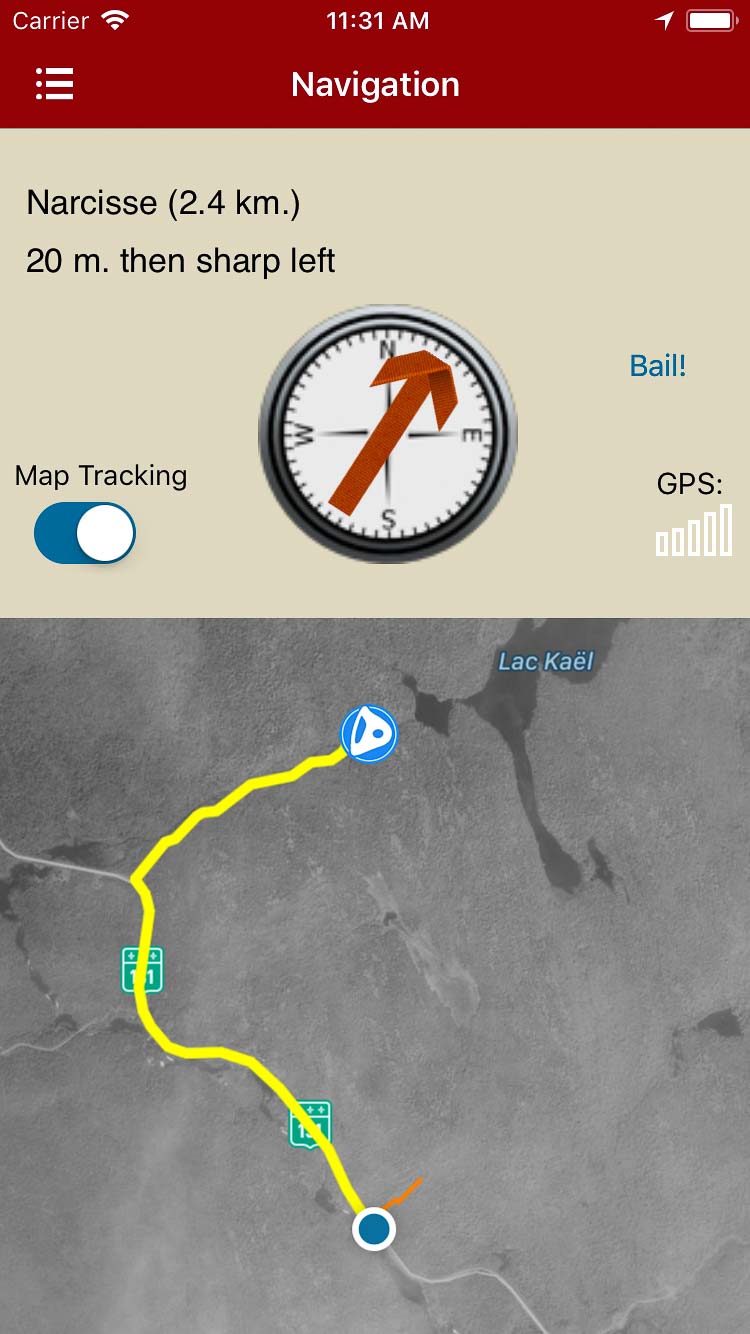Tap the blue destination marker on map
The height and width of the screenshot is (1334, 750).
click(369, 734)
